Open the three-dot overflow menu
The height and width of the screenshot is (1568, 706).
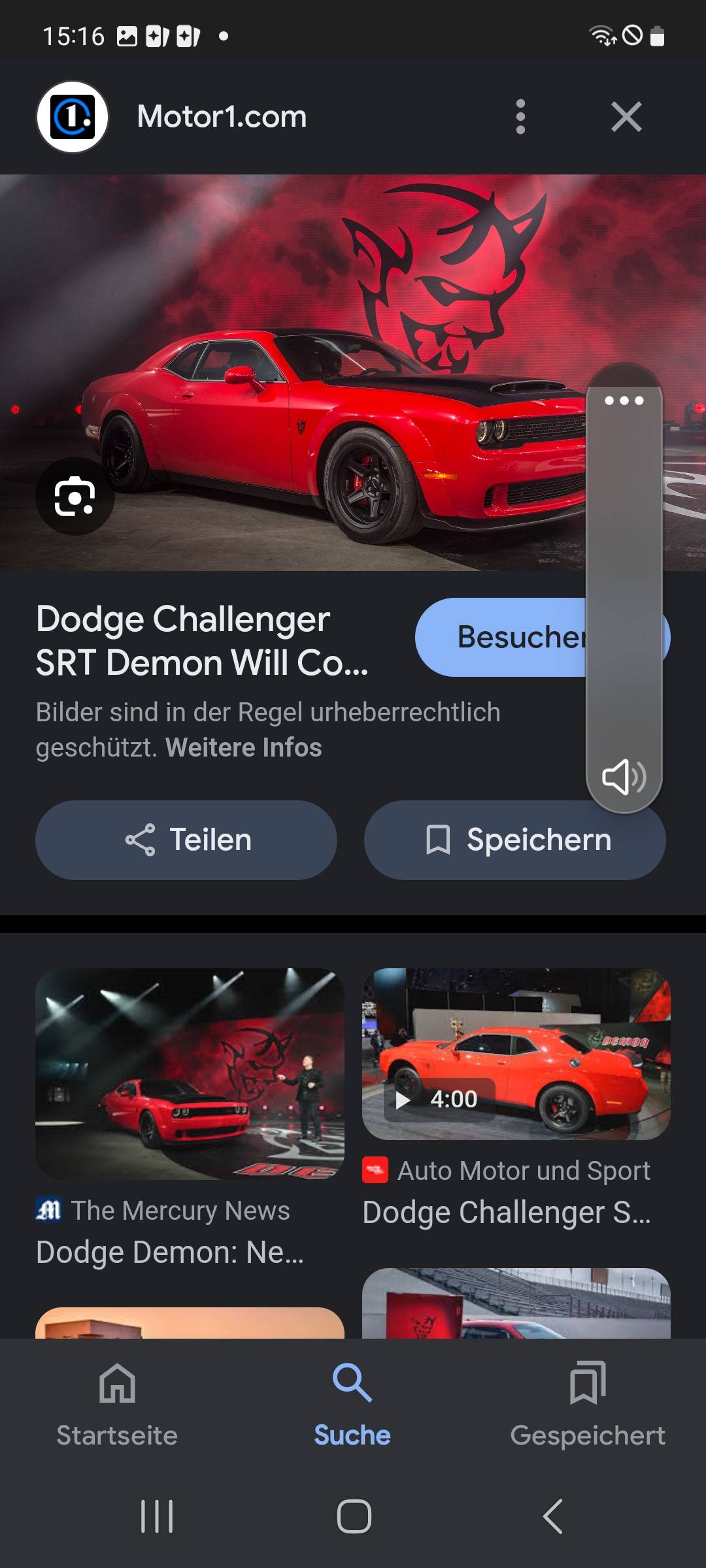520,117
